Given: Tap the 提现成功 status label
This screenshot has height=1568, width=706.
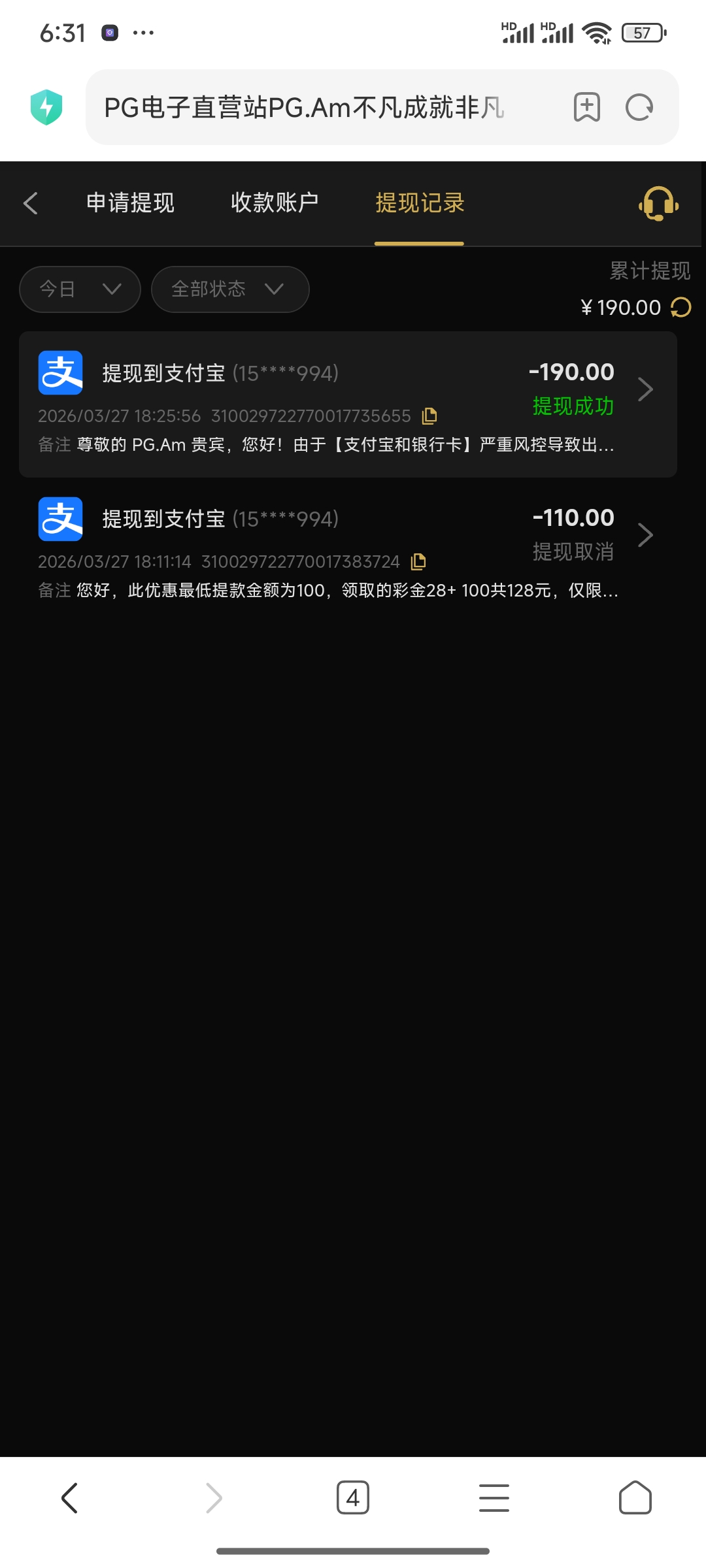Looking at the screenshot, I should click(573, 407).
